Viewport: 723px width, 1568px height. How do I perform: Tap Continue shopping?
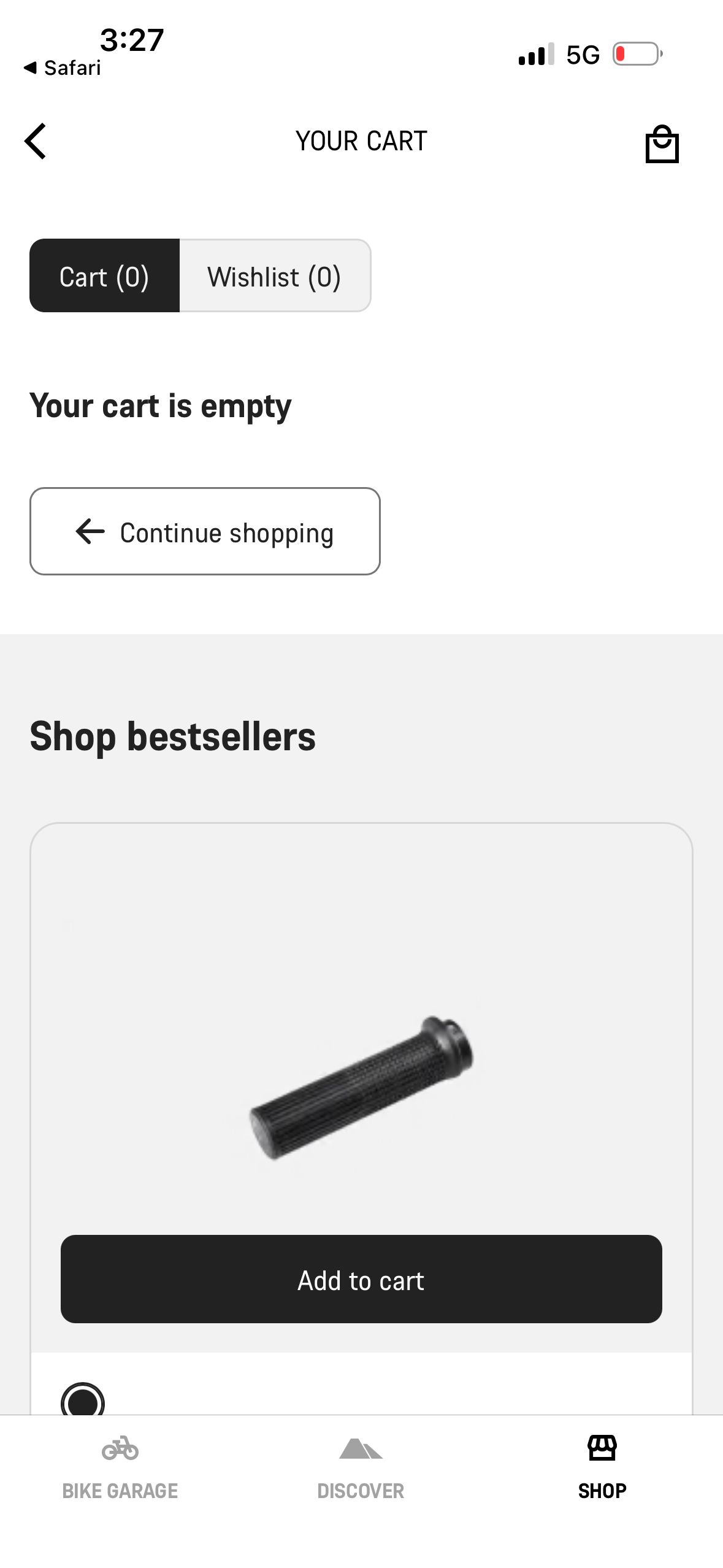tap(205, 531)
